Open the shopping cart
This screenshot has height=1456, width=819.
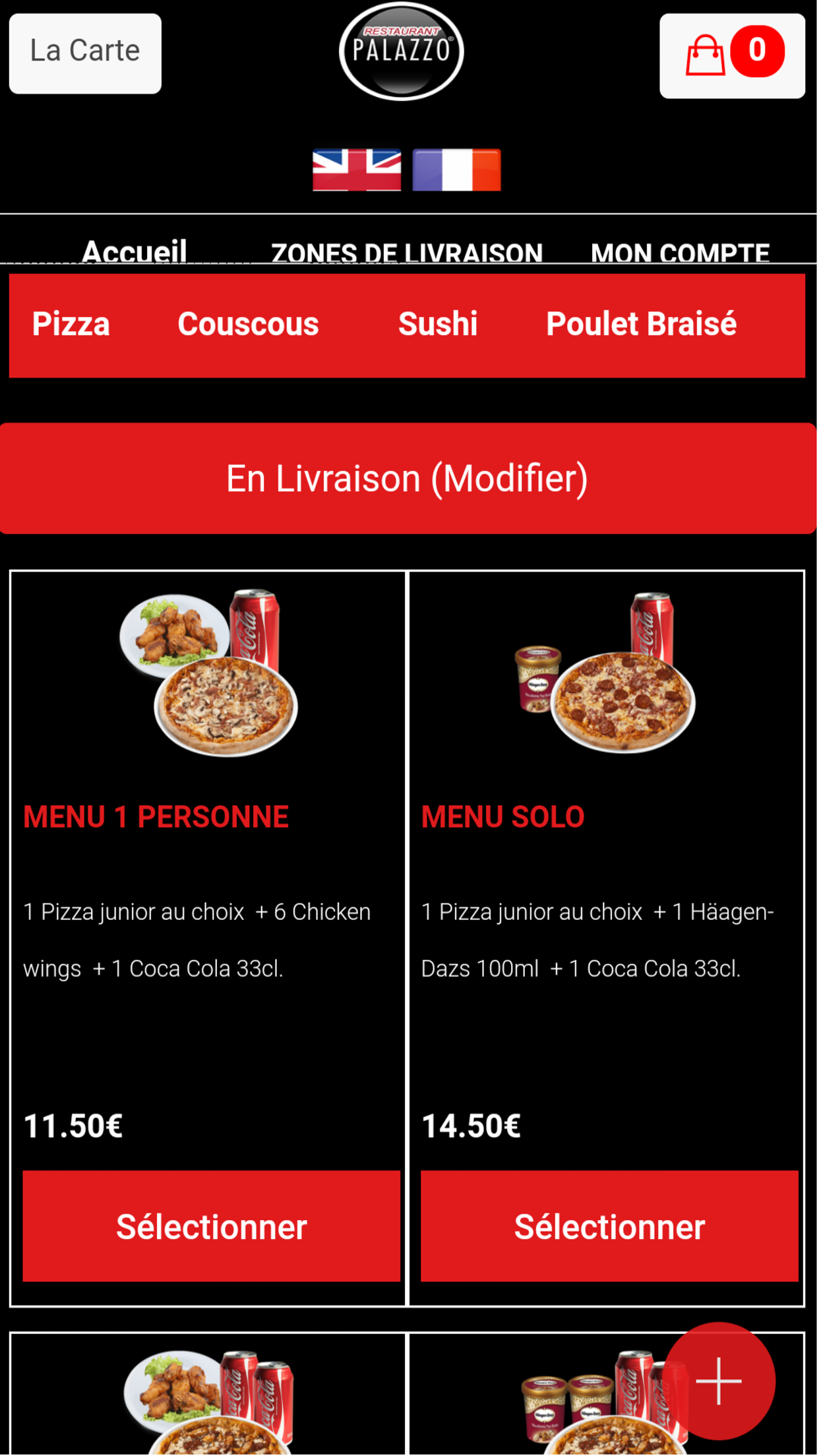pos(733,56)
